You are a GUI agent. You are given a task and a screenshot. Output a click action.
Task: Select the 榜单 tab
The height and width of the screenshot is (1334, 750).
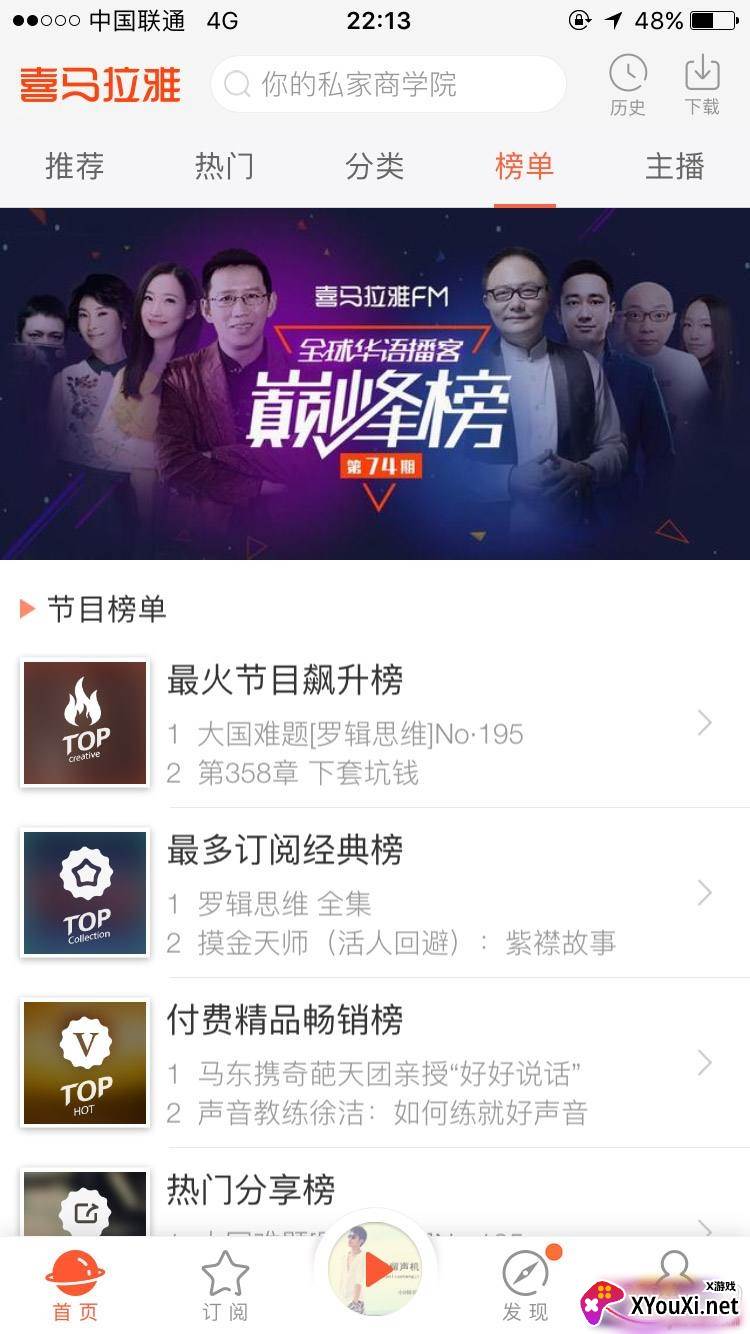pos(524,166)
